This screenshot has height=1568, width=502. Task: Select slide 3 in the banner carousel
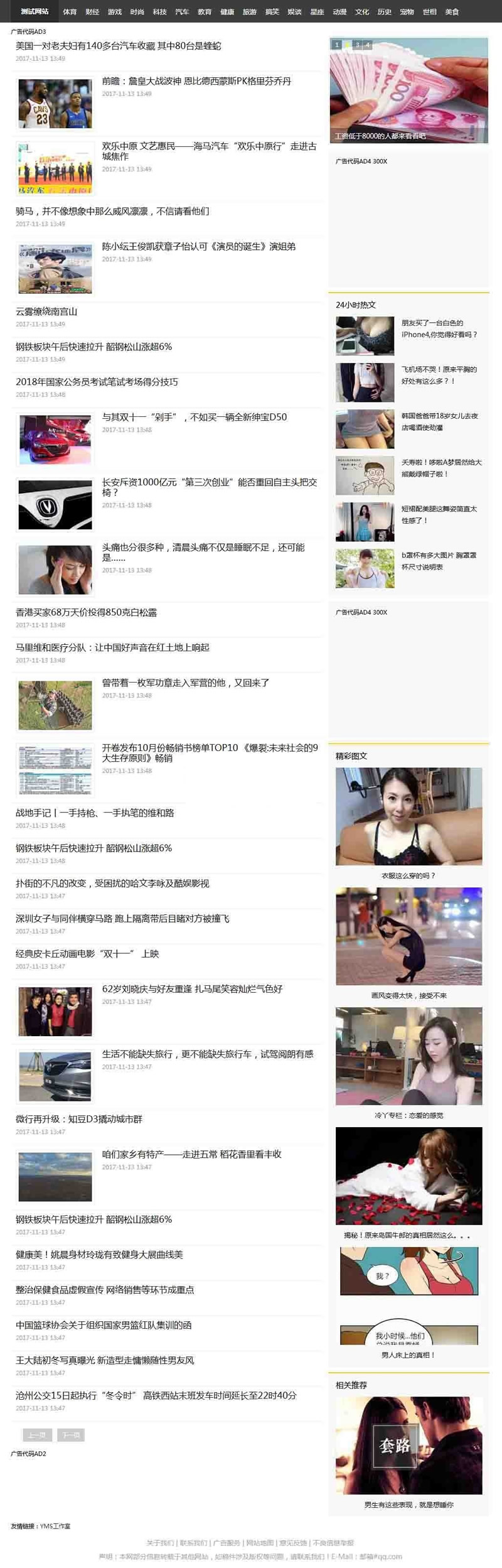357,45
